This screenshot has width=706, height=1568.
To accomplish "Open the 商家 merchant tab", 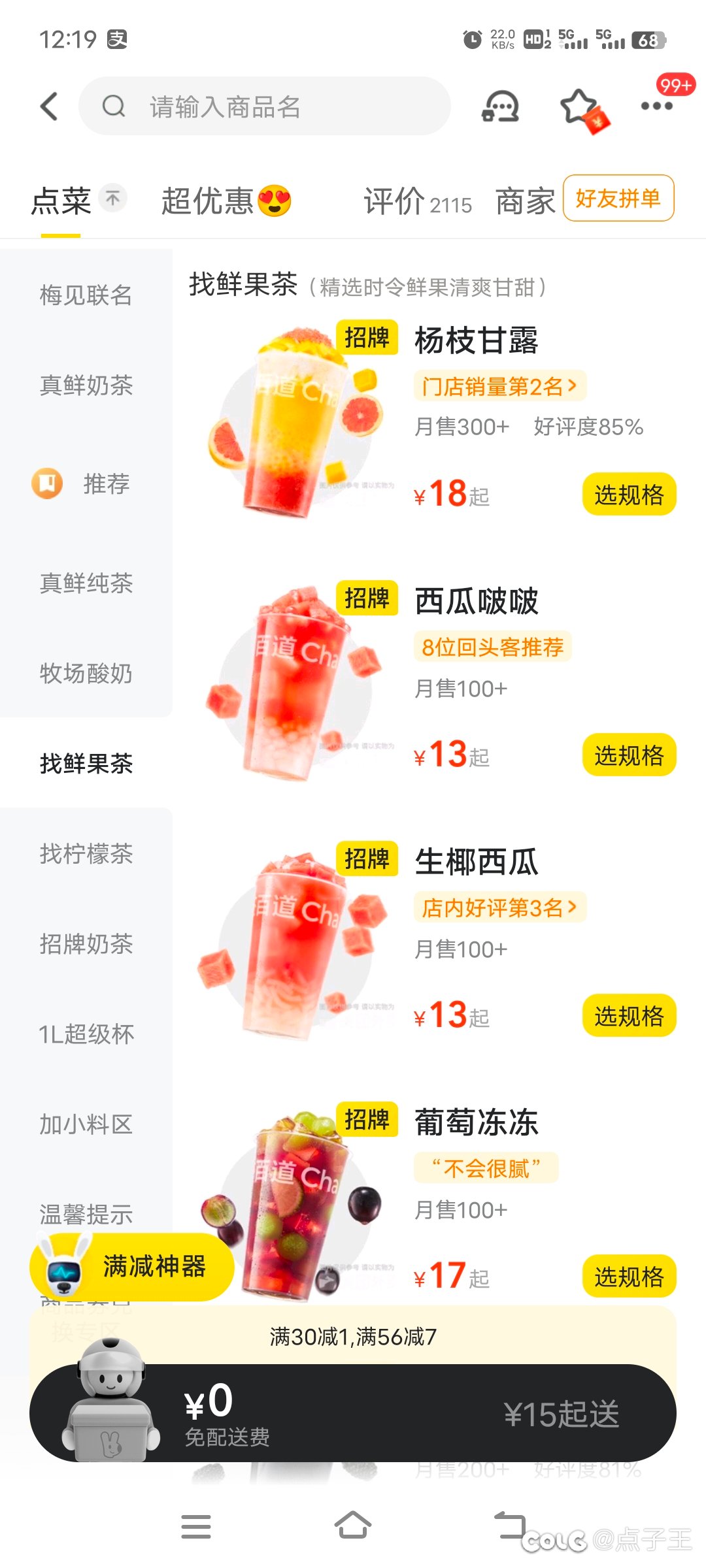I will click(525, 201).
